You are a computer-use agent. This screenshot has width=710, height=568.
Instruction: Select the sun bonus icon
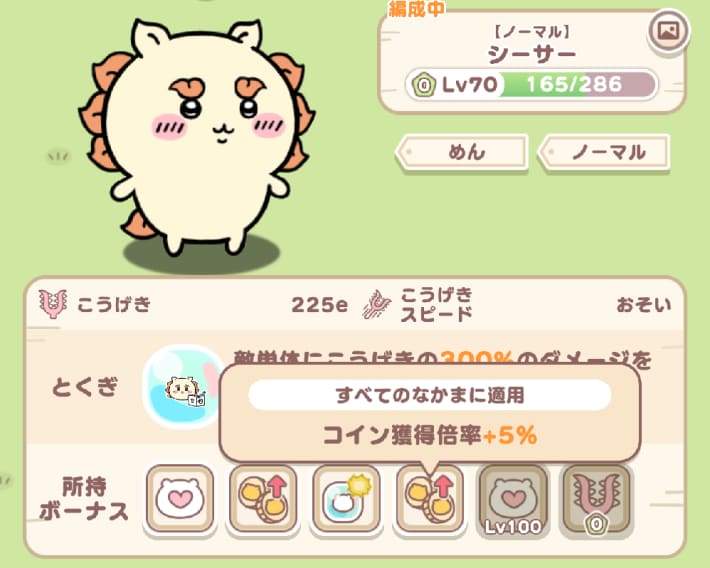[x=346, y=498]
